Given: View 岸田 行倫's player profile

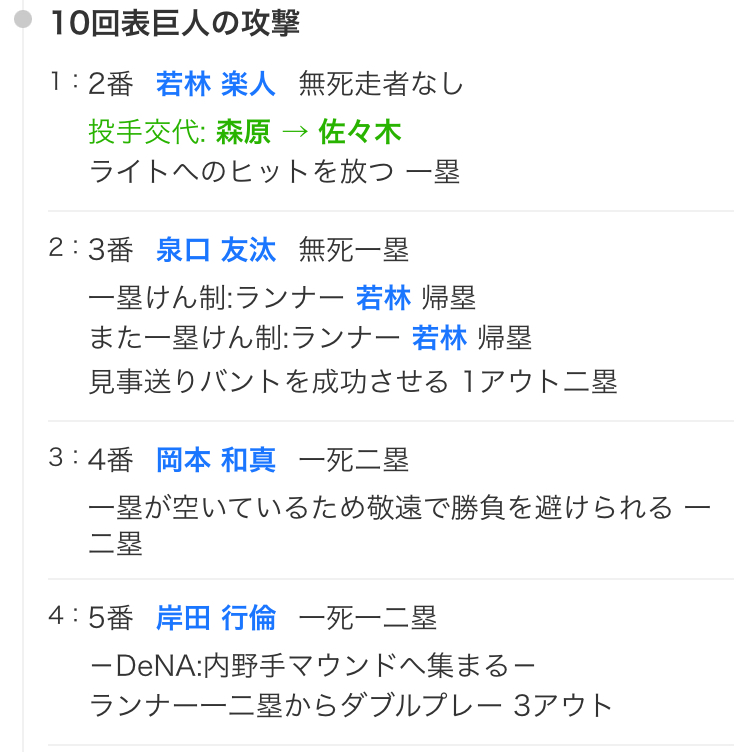Looking at the screenshot, I should coord(215,618).
